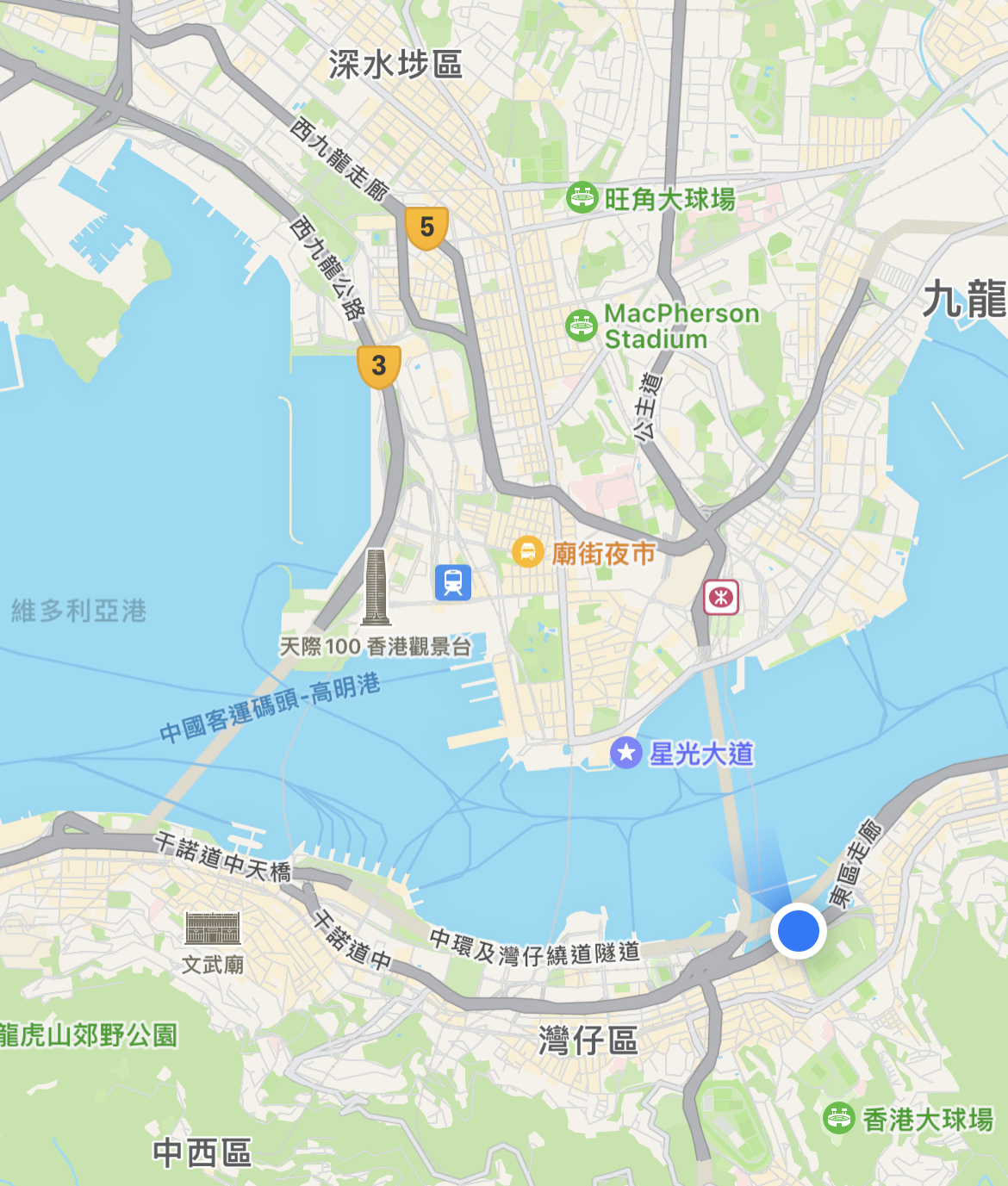Screen dimensions: 1008x1186
Task: Select the MacPherson Stadium marker
Action: click(x=582, y=326)
